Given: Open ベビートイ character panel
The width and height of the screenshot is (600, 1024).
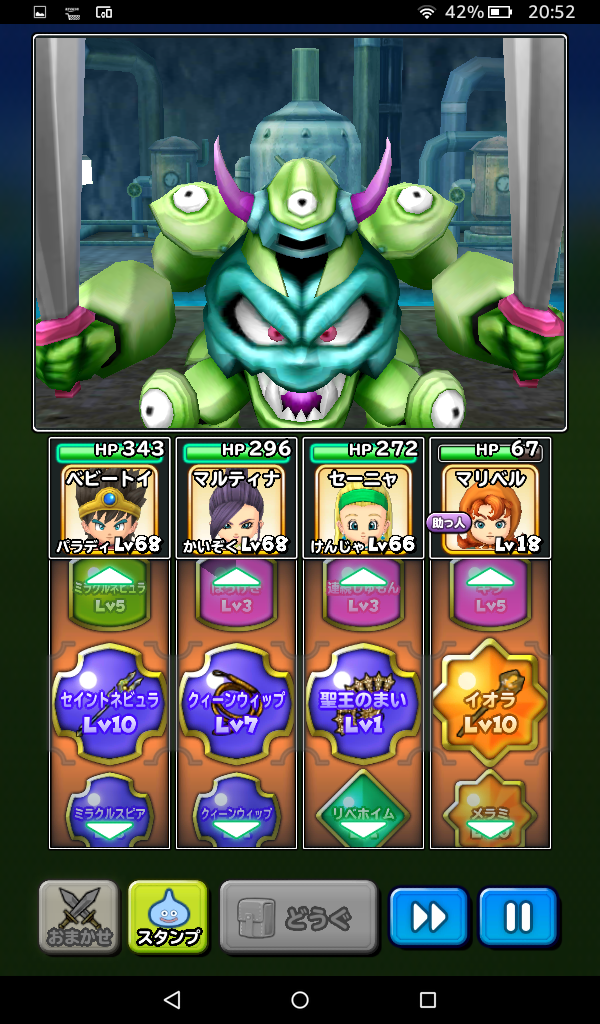Looking at the screenshot, I should pos(109,498).
